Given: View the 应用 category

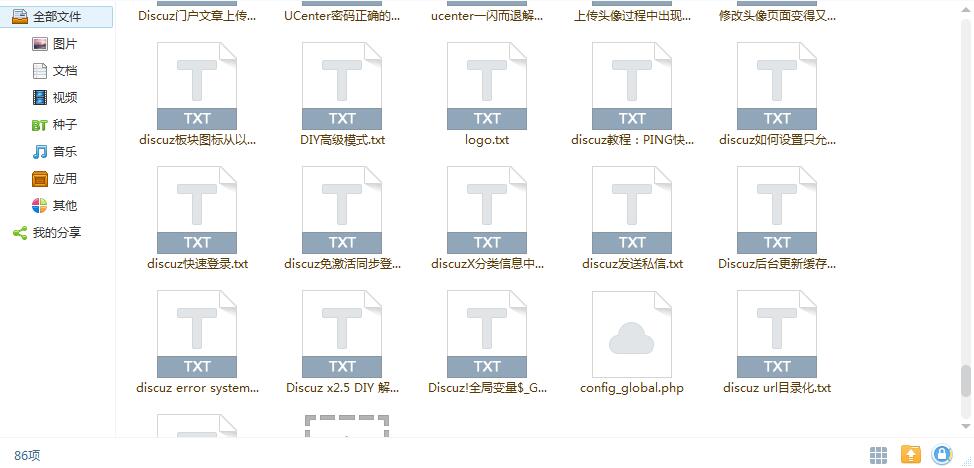Looking at the screenshot, I should 64,179.
